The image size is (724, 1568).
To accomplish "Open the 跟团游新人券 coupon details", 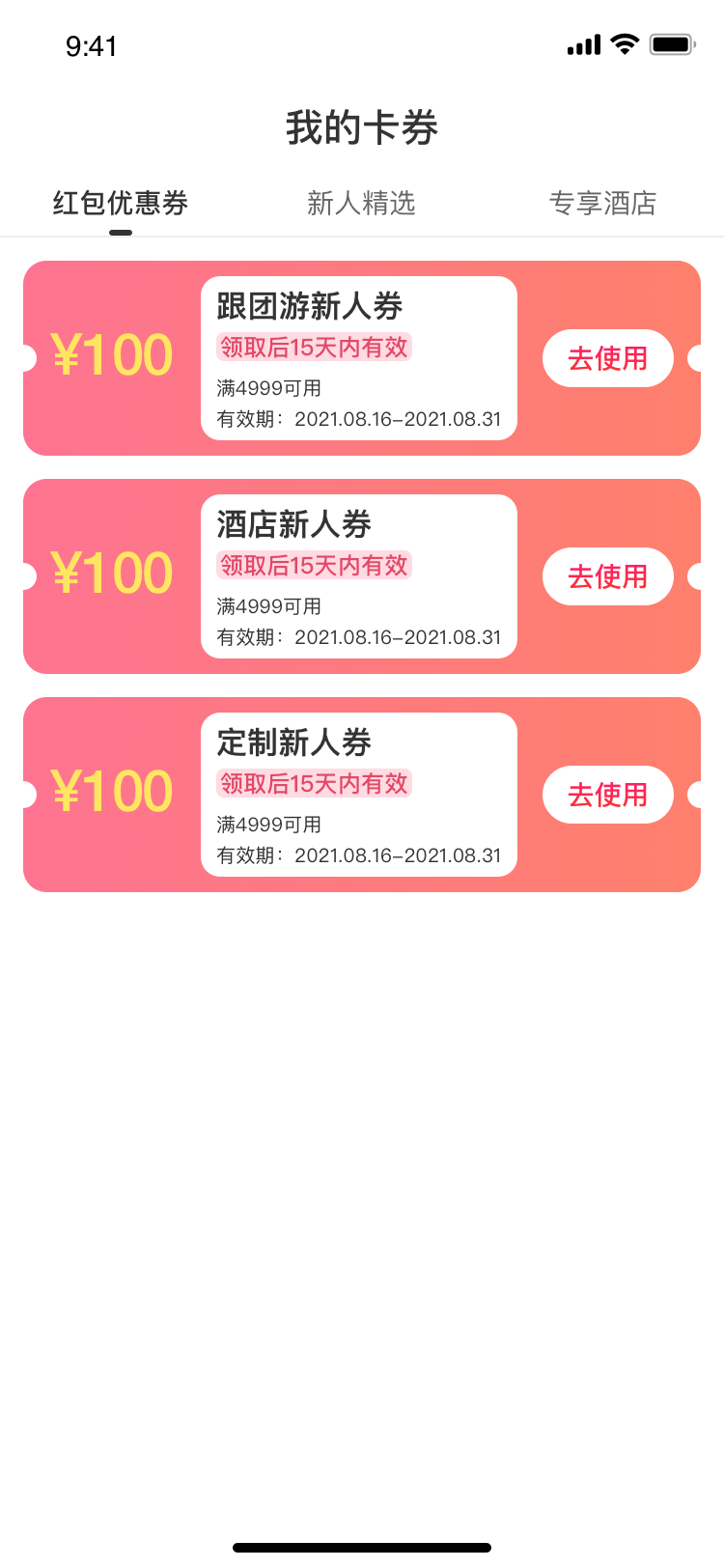I will coord(358,358).
